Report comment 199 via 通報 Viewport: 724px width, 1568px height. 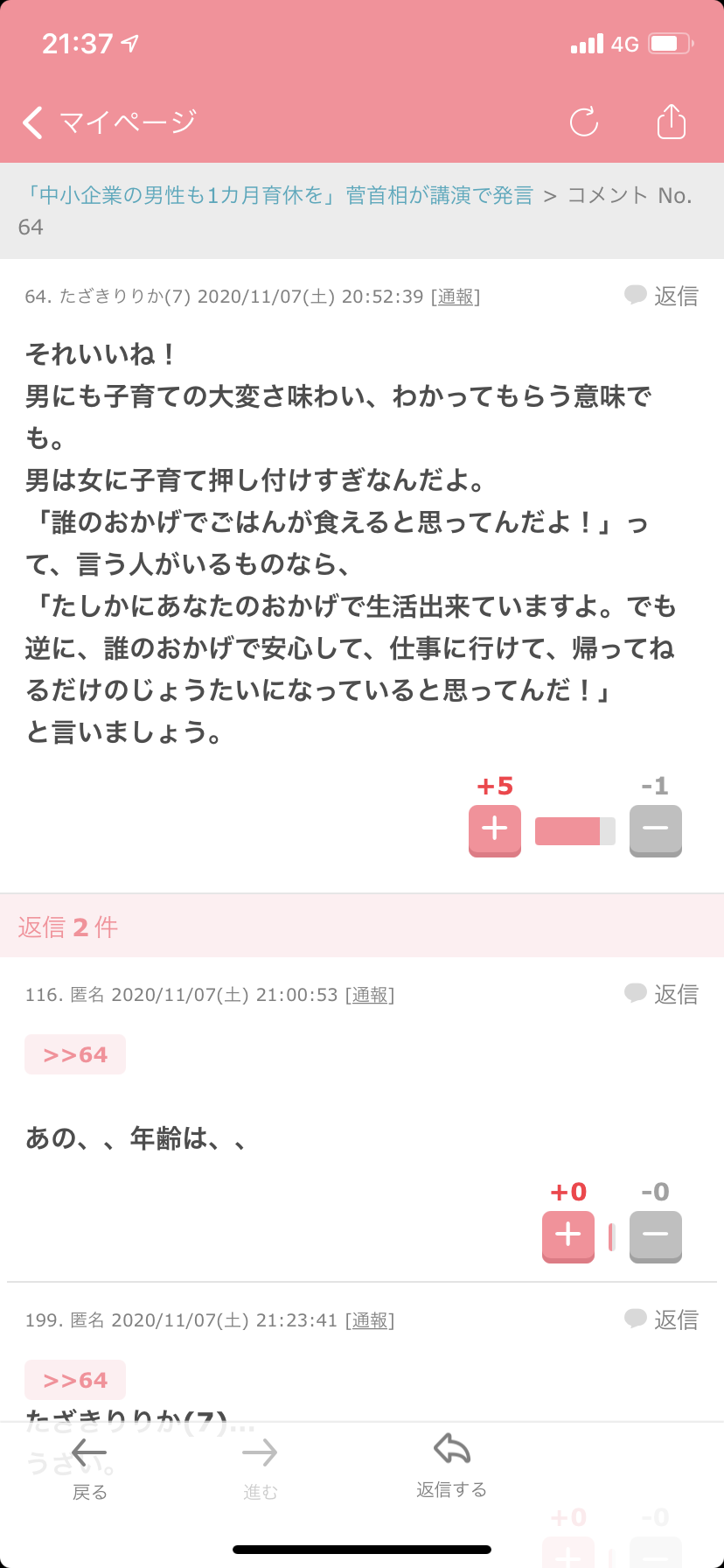point(370,1320)
